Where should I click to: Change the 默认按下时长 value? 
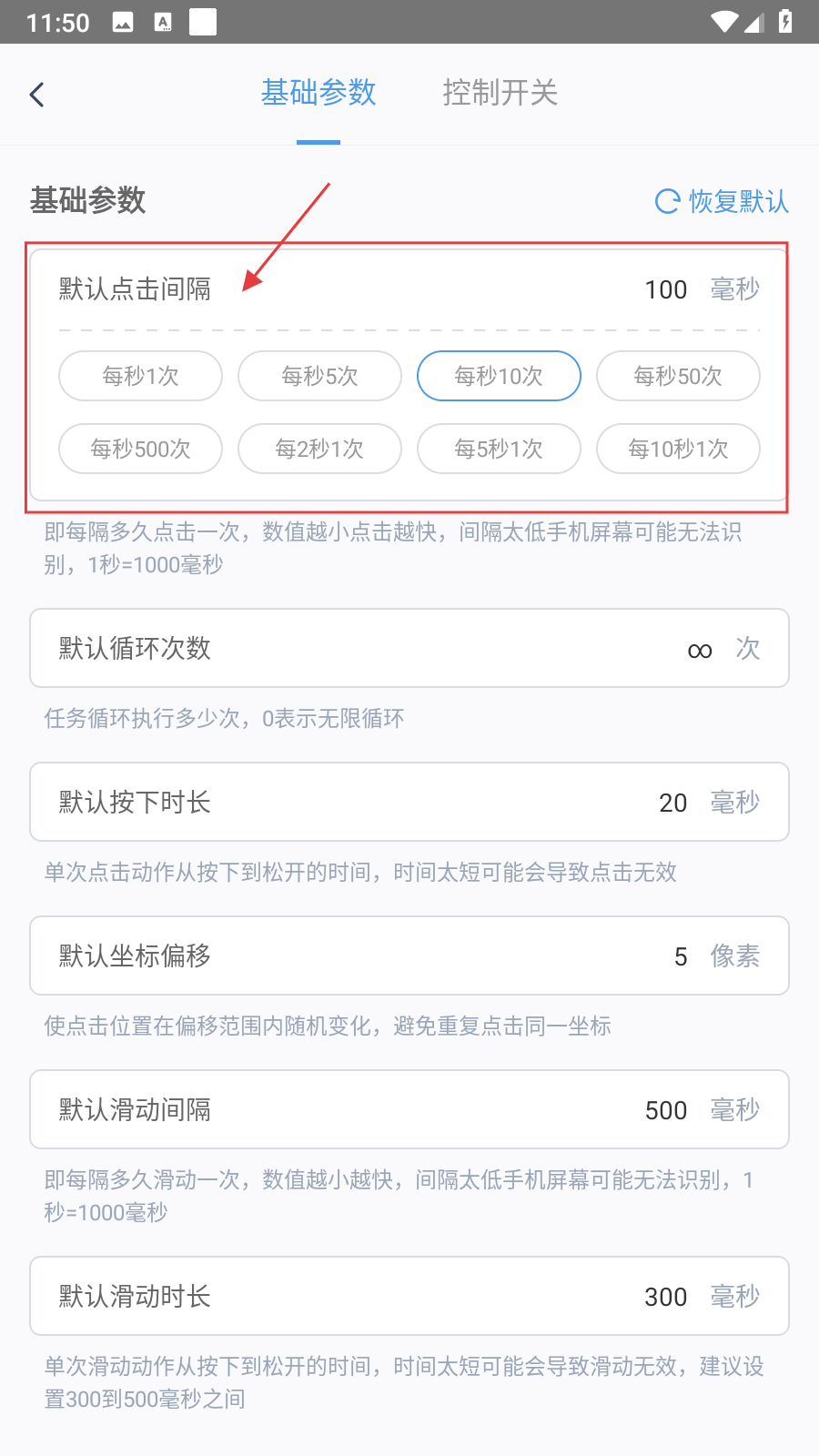click(x=672, y=803)
